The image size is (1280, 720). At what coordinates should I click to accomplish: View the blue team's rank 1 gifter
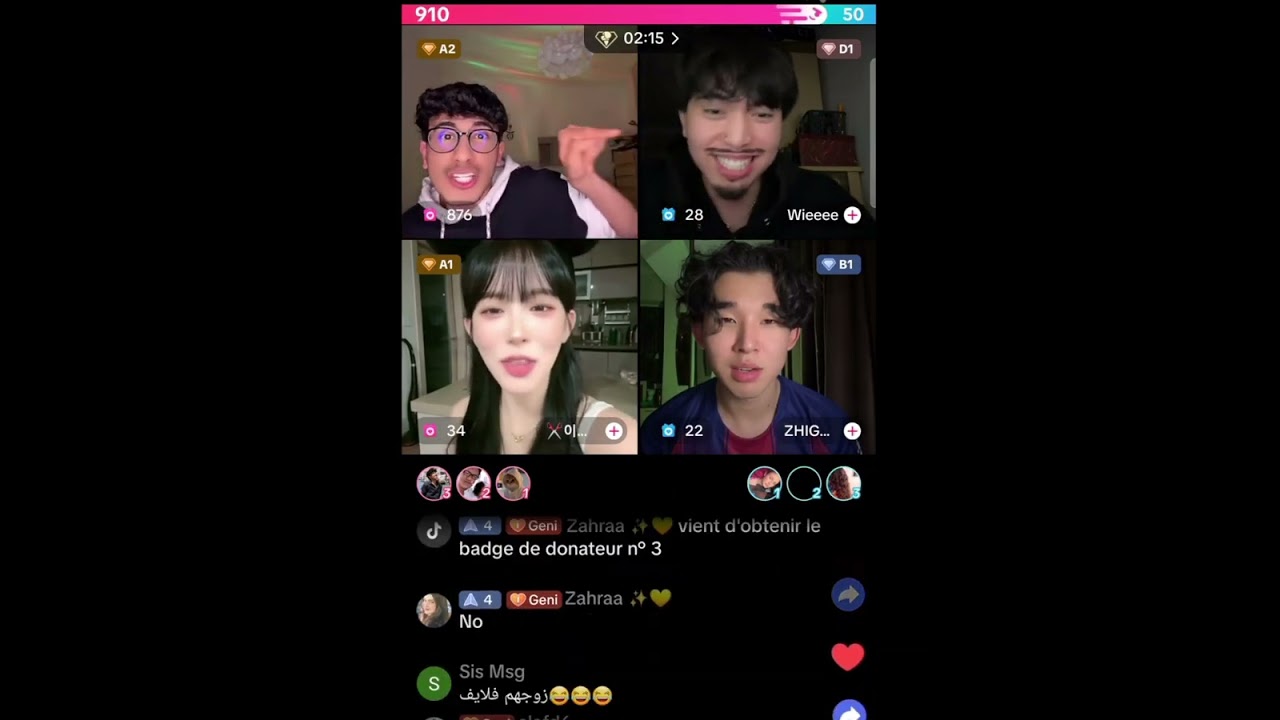pos(764,484)
